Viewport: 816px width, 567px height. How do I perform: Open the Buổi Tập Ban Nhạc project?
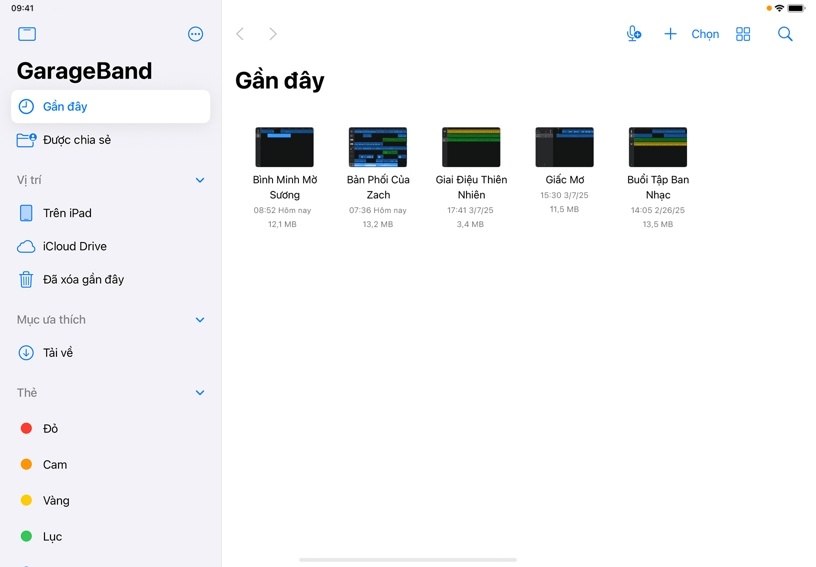point(657,148)
